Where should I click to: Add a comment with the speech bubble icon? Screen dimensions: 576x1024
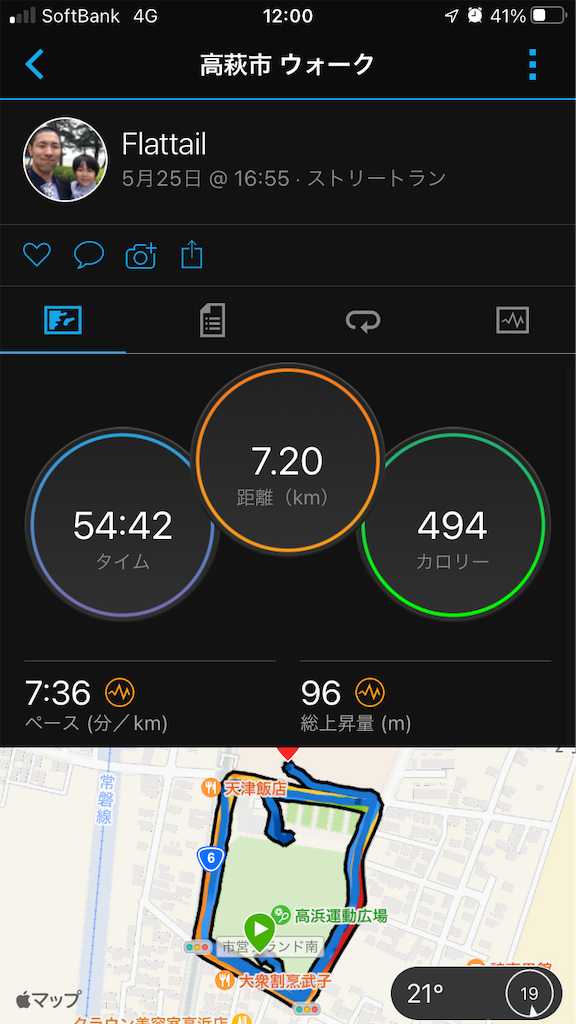pyautogui.click(x=89, y=255)
